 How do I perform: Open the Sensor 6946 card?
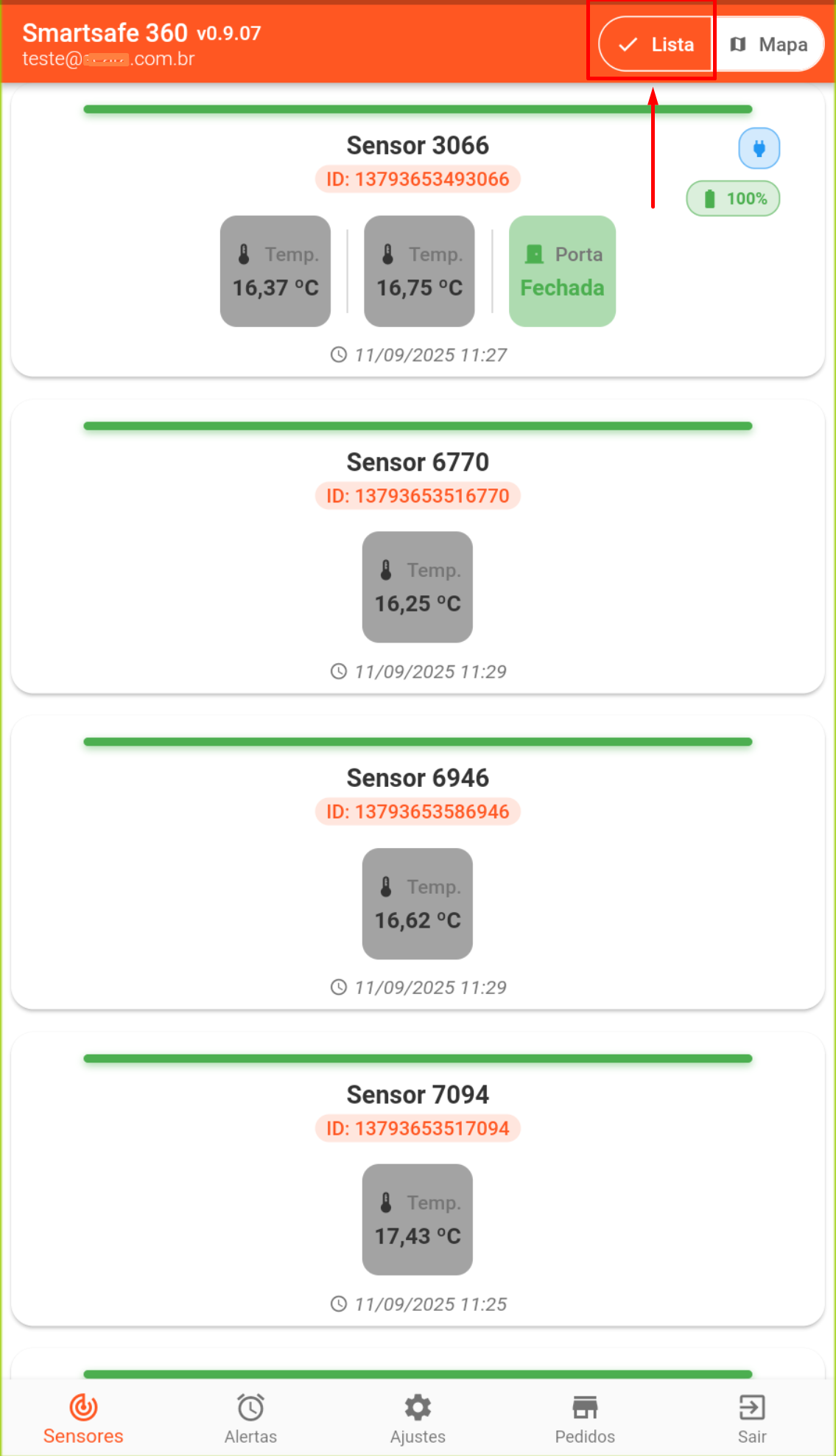pyautogui.click(x=418, y=779)
